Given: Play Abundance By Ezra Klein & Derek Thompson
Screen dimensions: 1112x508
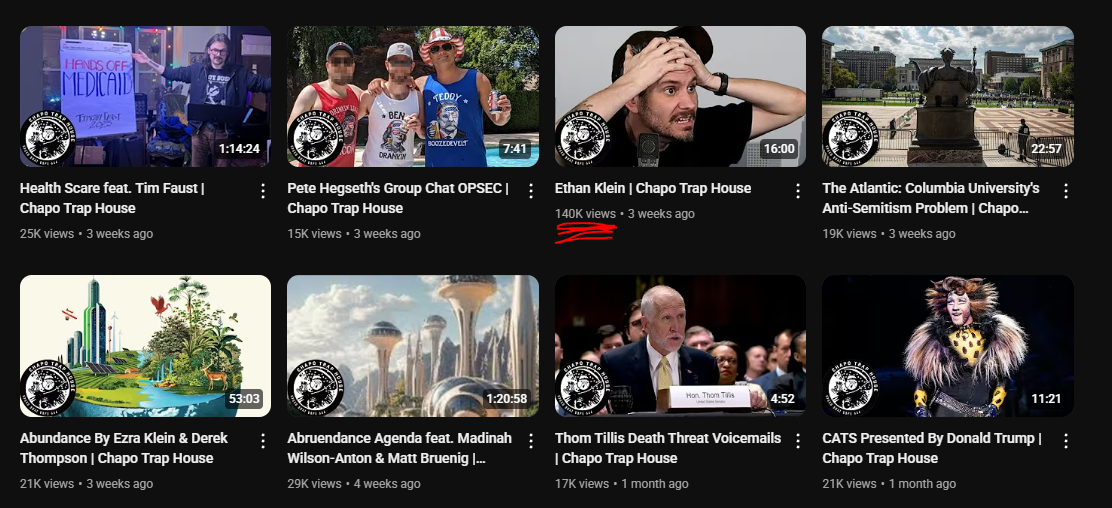Looking at the screenshot, I should click(x=145, y=345).
